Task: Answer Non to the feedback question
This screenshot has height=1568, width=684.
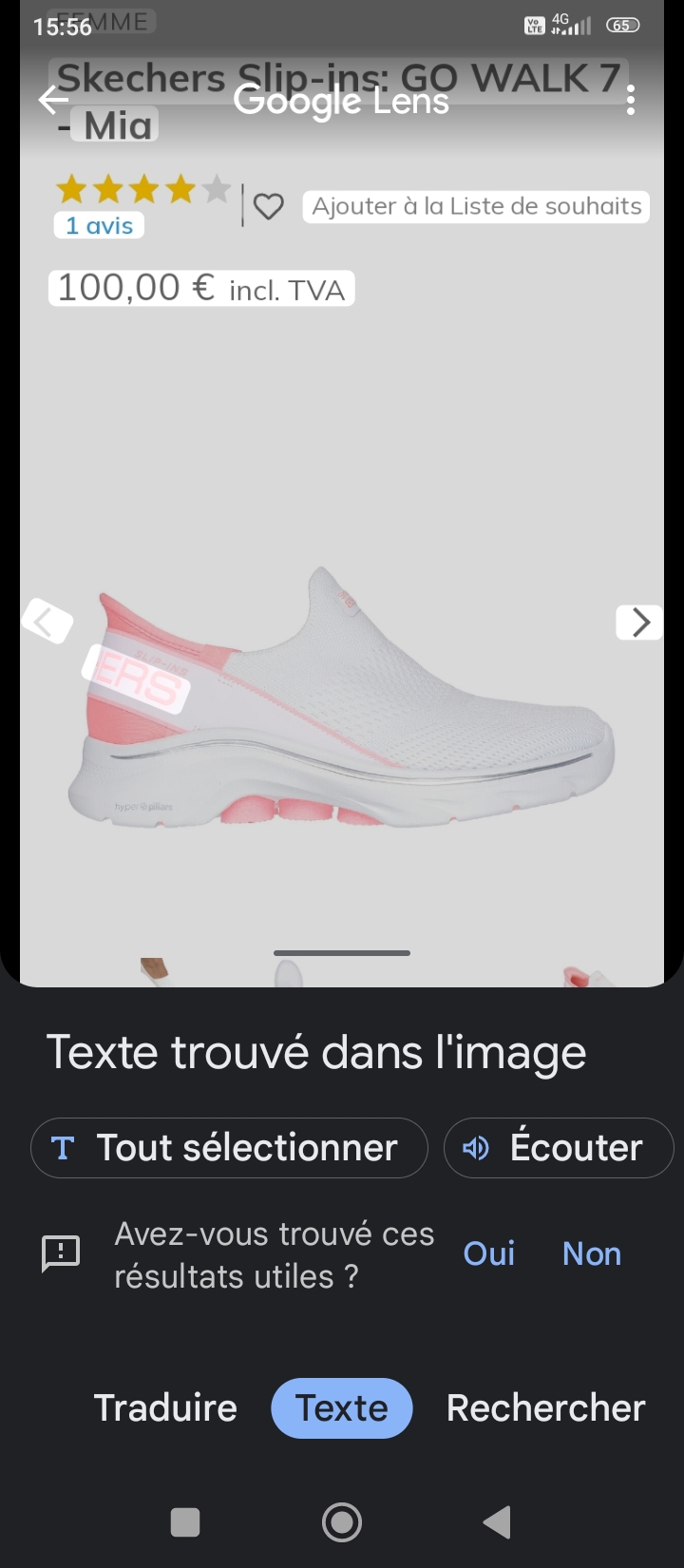Action: [x=591, y=1253]
